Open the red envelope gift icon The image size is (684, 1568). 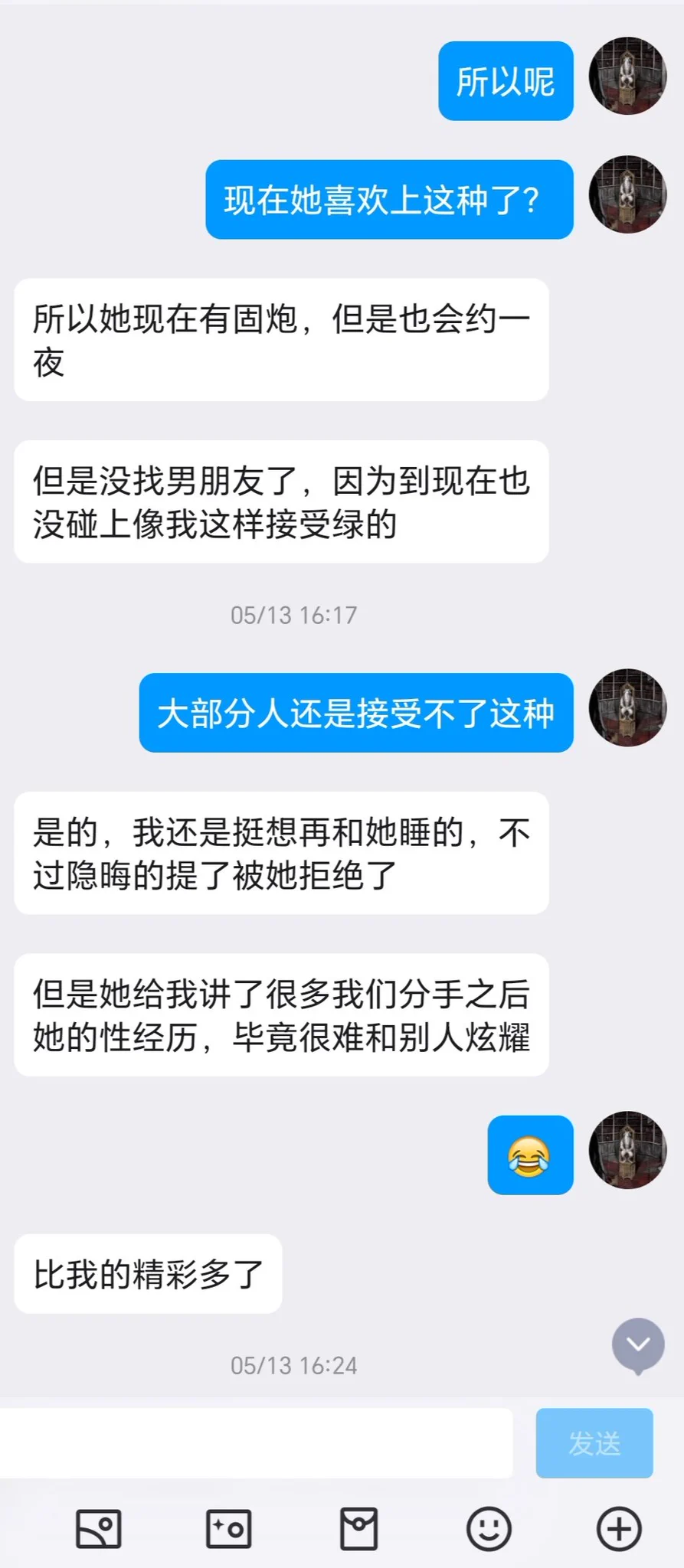358,1528
